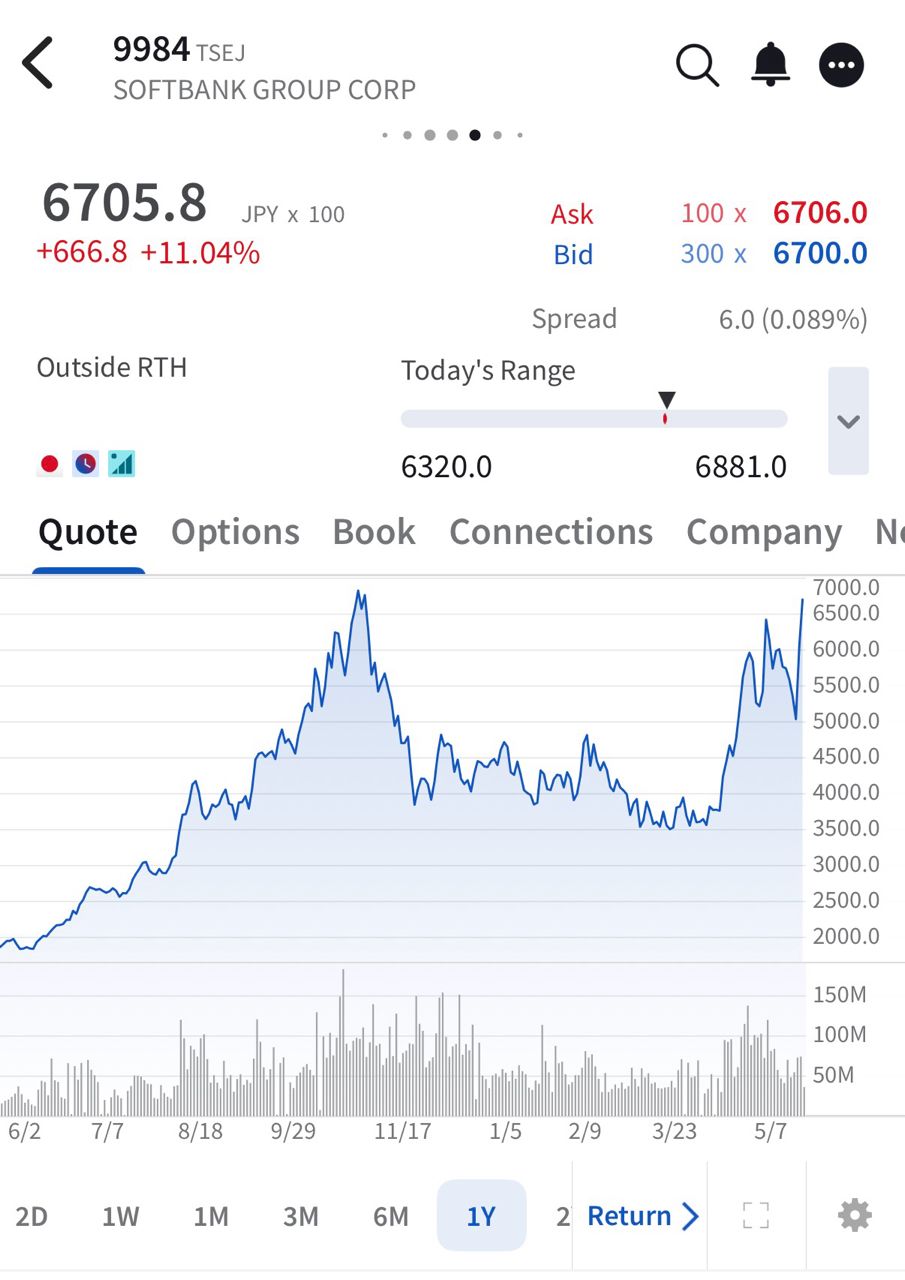Open the Return view link

coord(643,1216)
